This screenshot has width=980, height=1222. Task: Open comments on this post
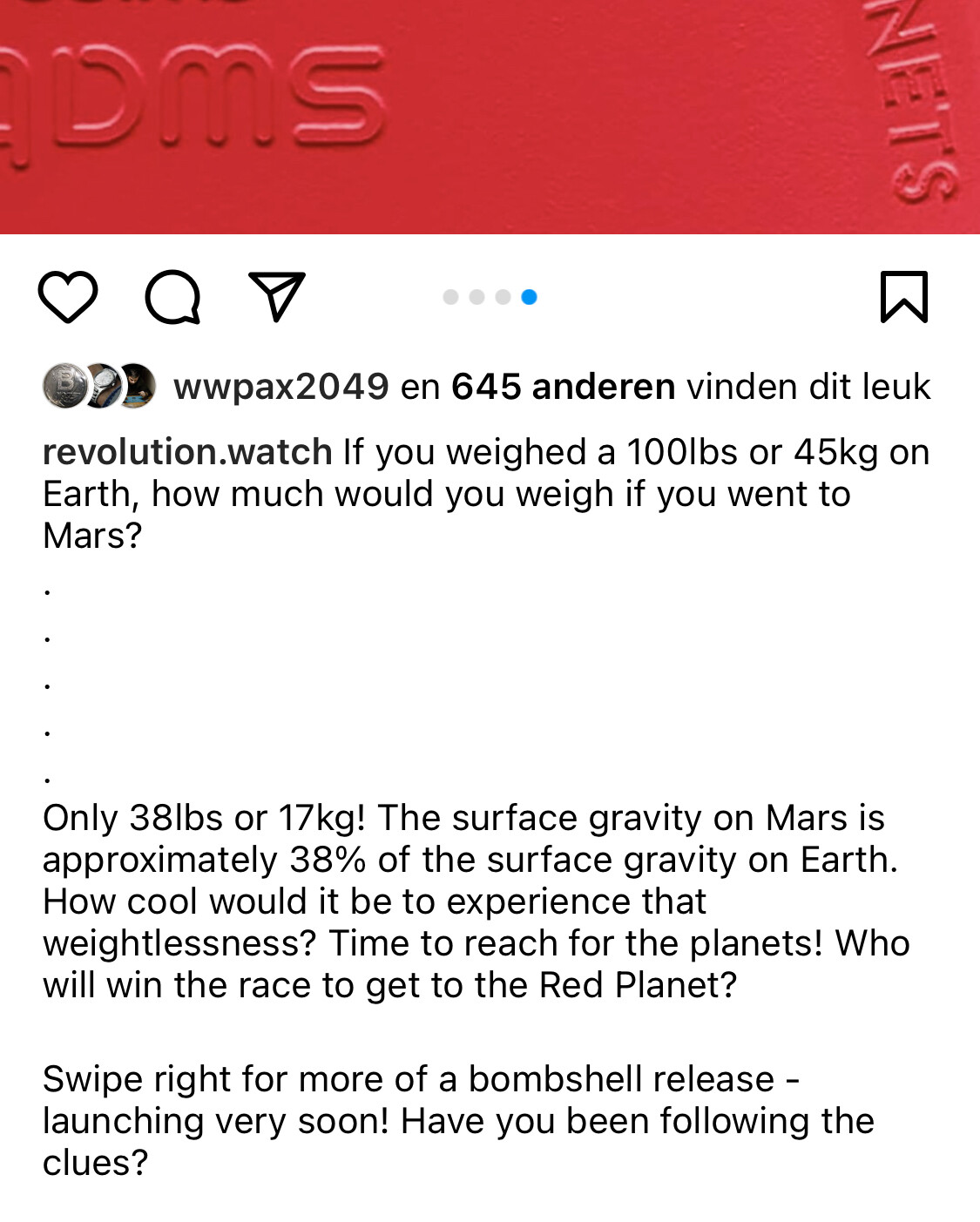click(x=172, y=297)
